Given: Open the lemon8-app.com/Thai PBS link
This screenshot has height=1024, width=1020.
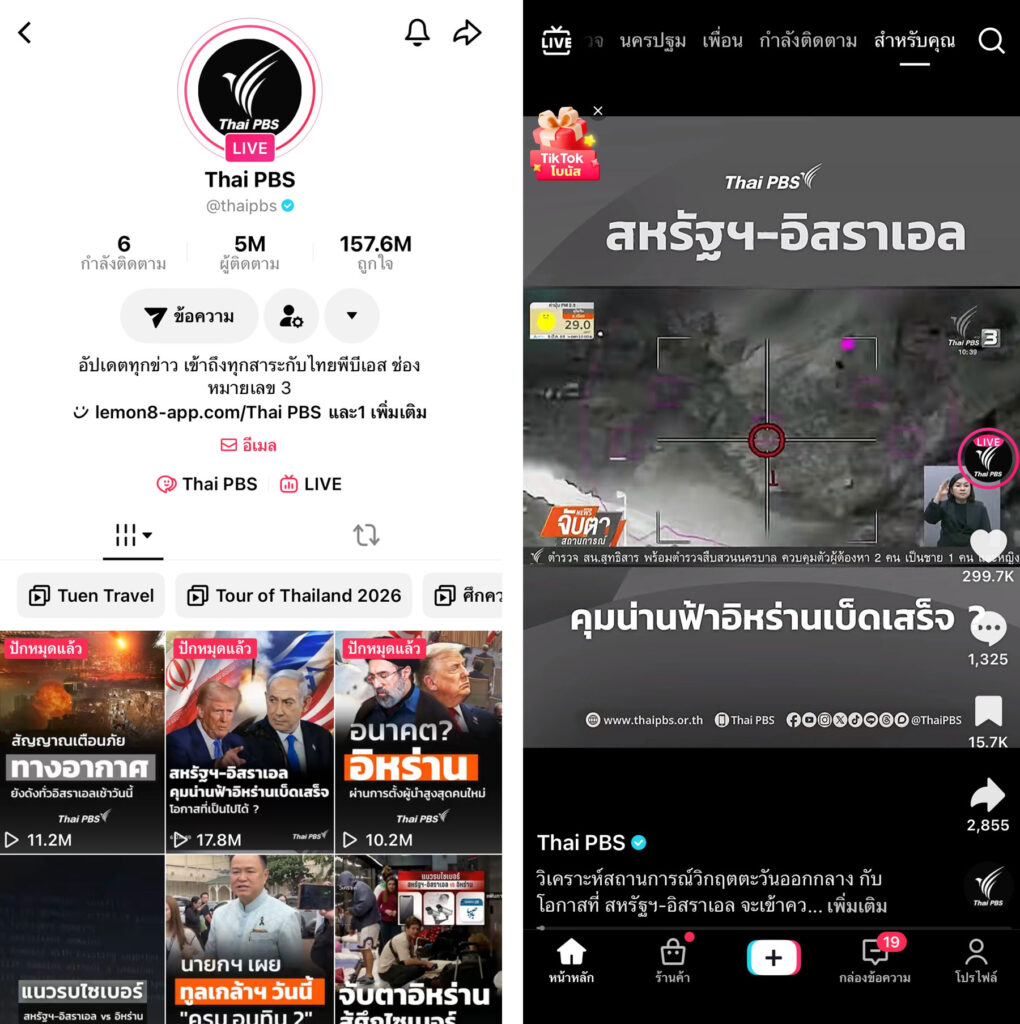Looking at the screenshot, I should click(208, 412).
